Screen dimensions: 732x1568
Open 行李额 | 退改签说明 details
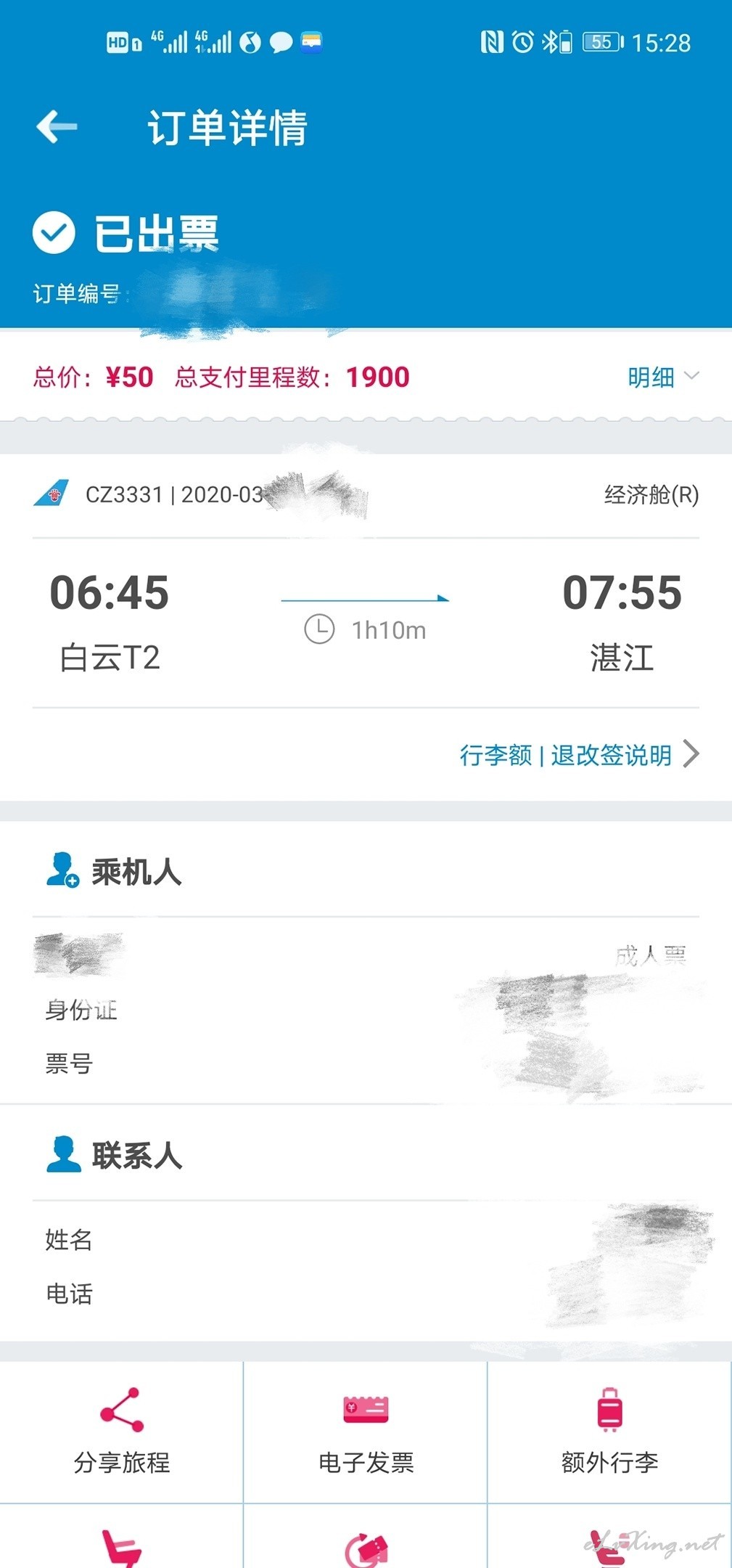(579, 755)
